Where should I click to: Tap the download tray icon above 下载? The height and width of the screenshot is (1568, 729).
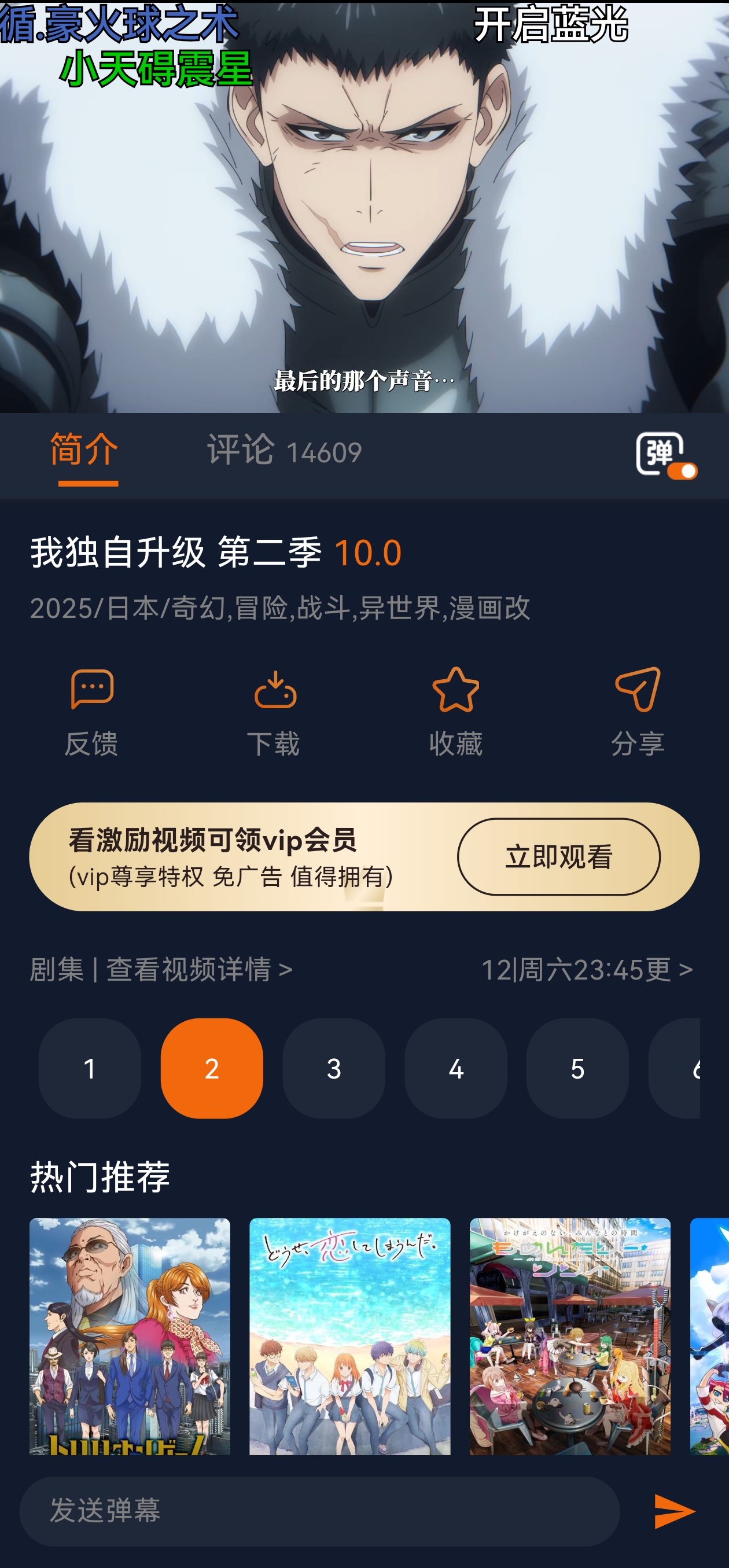tap(274, 691)
